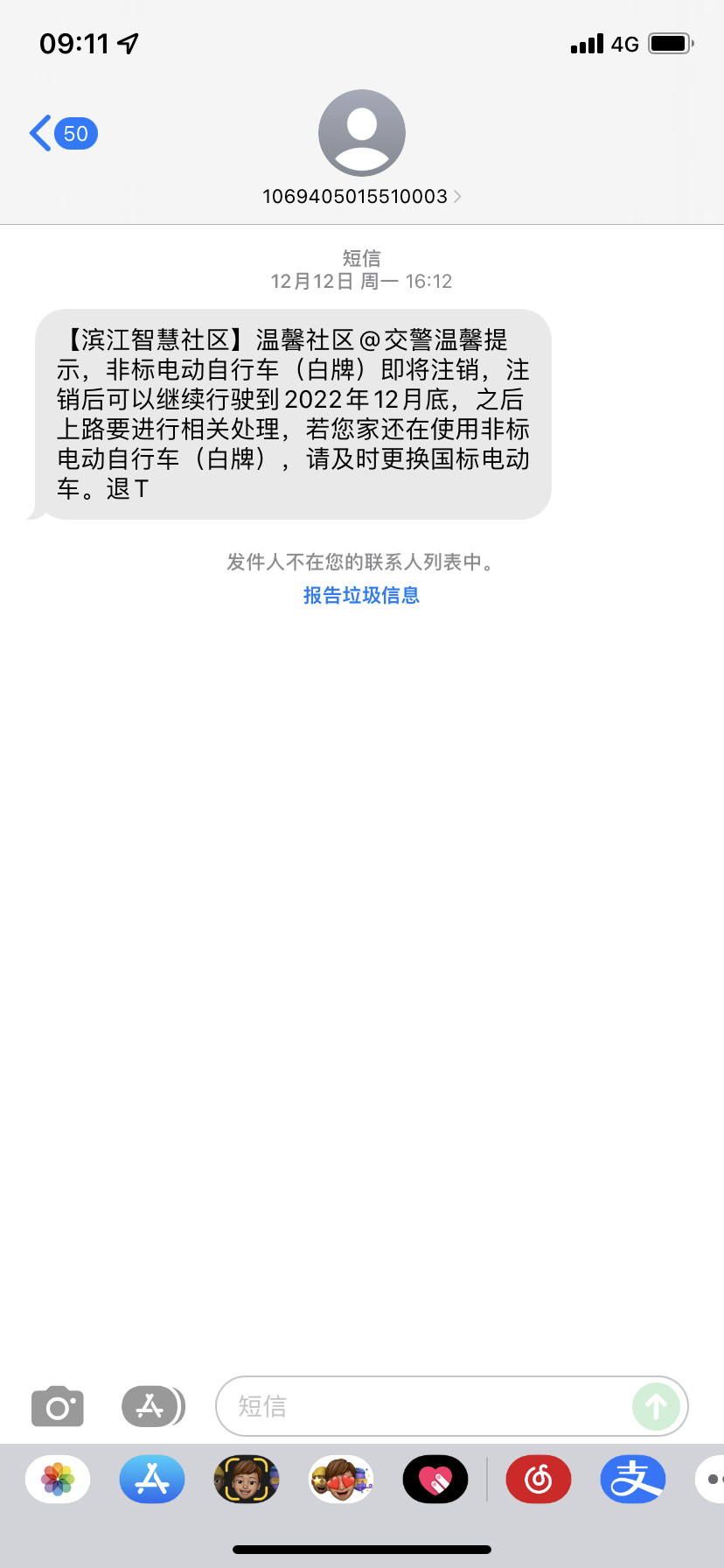The width and height of the screenshot is (724, 1568).
Task: Open the camera to attach a photo
Action: [x=58, y=1406]
